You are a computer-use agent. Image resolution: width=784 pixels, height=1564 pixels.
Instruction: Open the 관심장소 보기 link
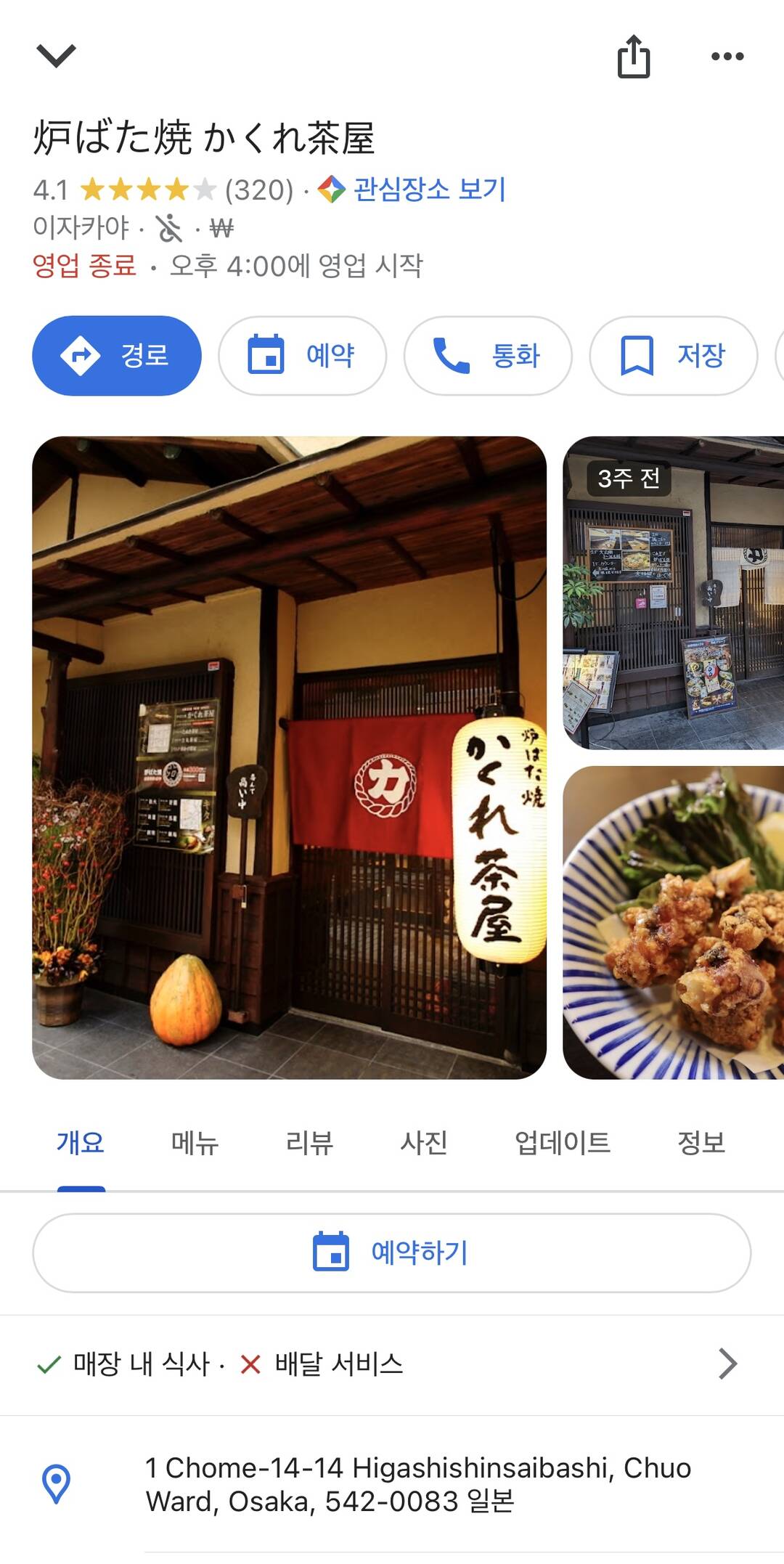click(428, 190)
